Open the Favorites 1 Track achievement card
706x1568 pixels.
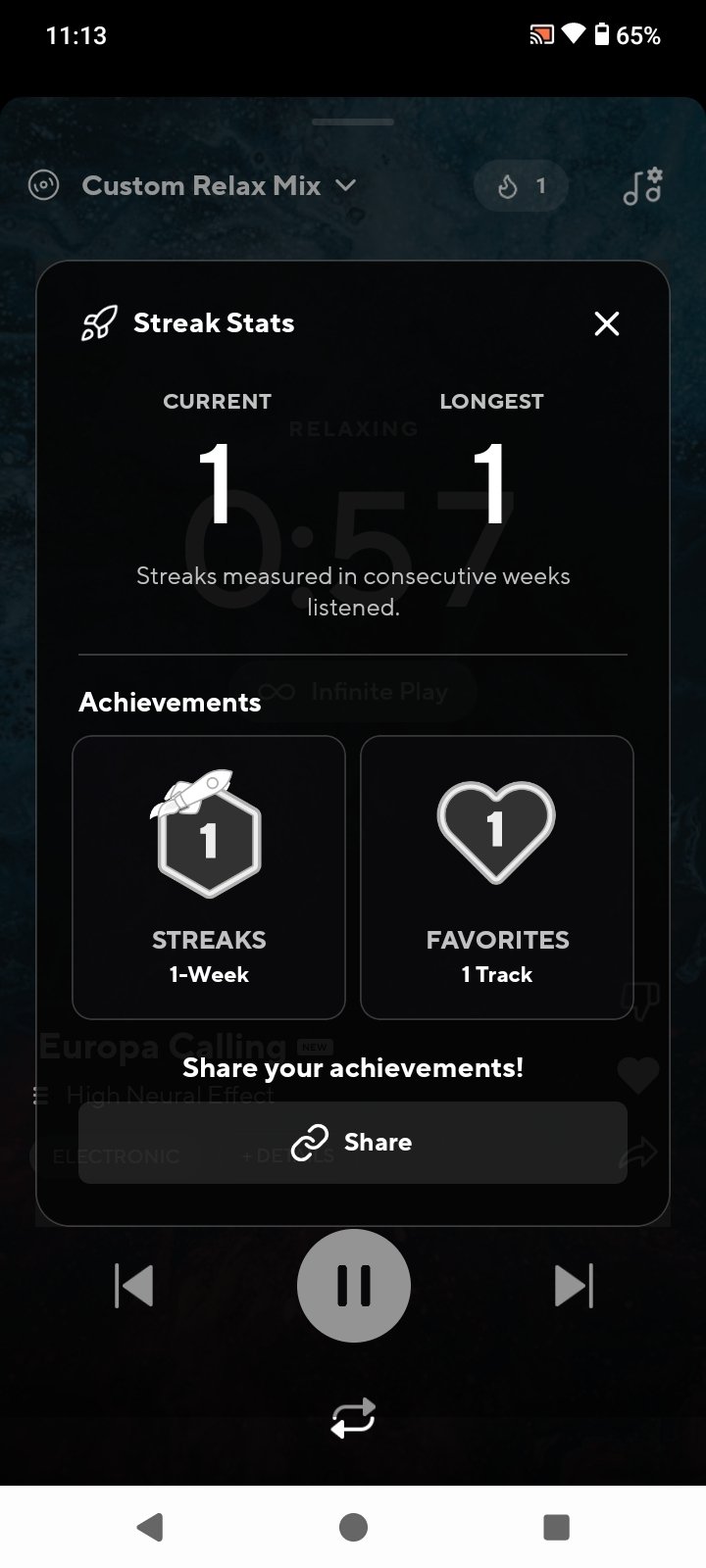(x=497, y=877)
